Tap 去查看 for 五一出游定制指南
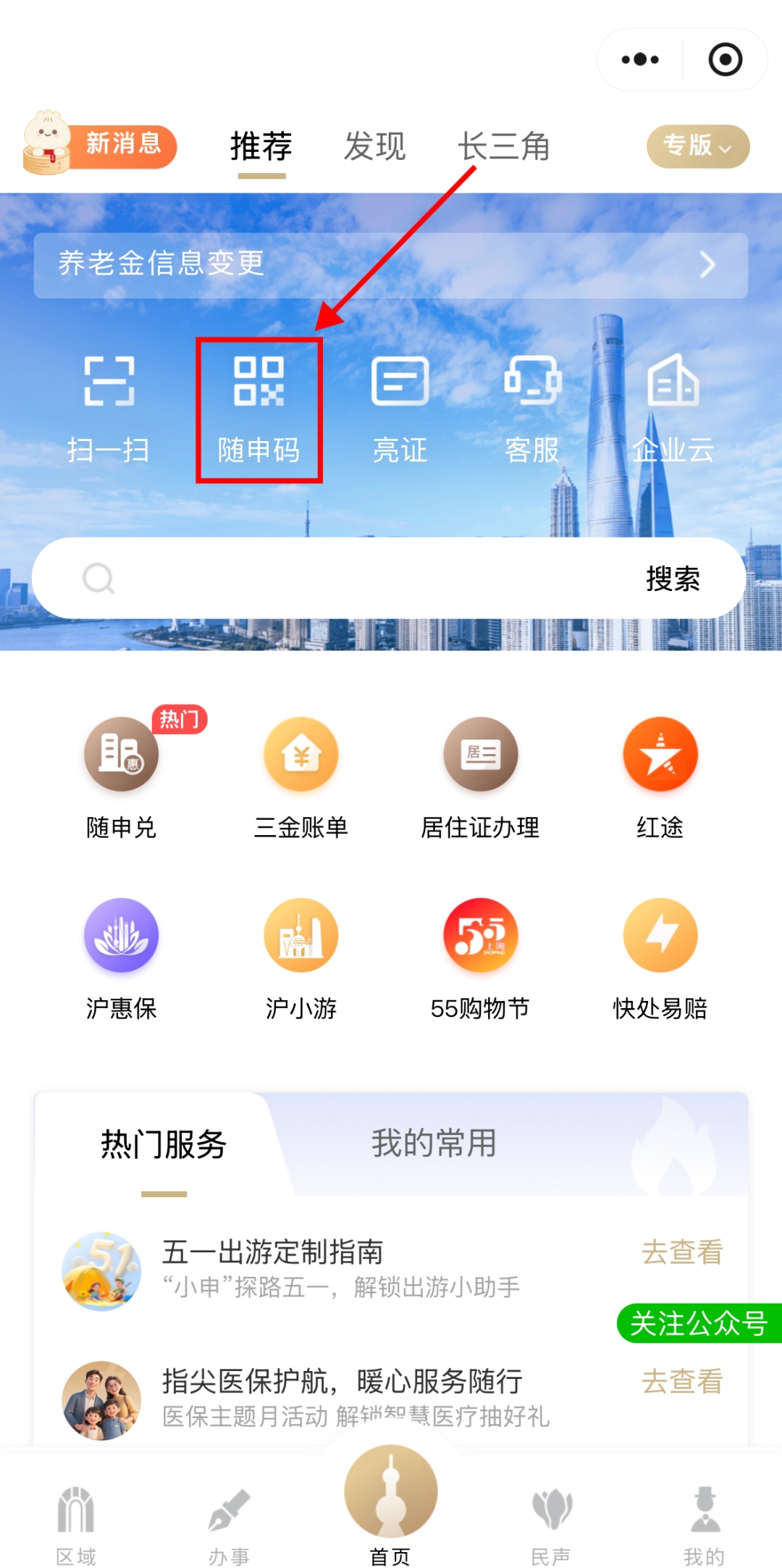 681,1252
